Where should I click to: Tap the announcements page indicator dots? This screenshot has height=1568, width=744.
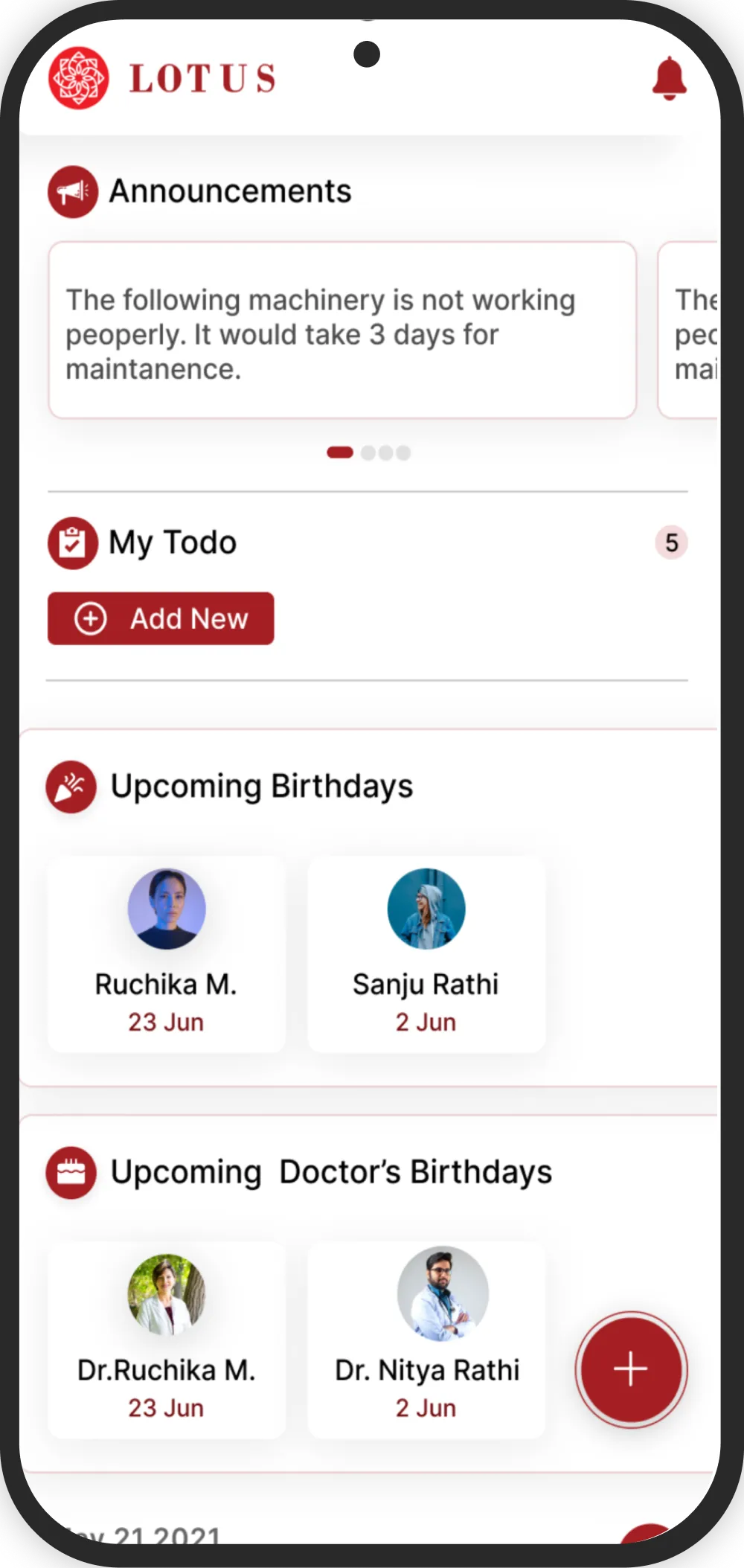tap(369, 452)
